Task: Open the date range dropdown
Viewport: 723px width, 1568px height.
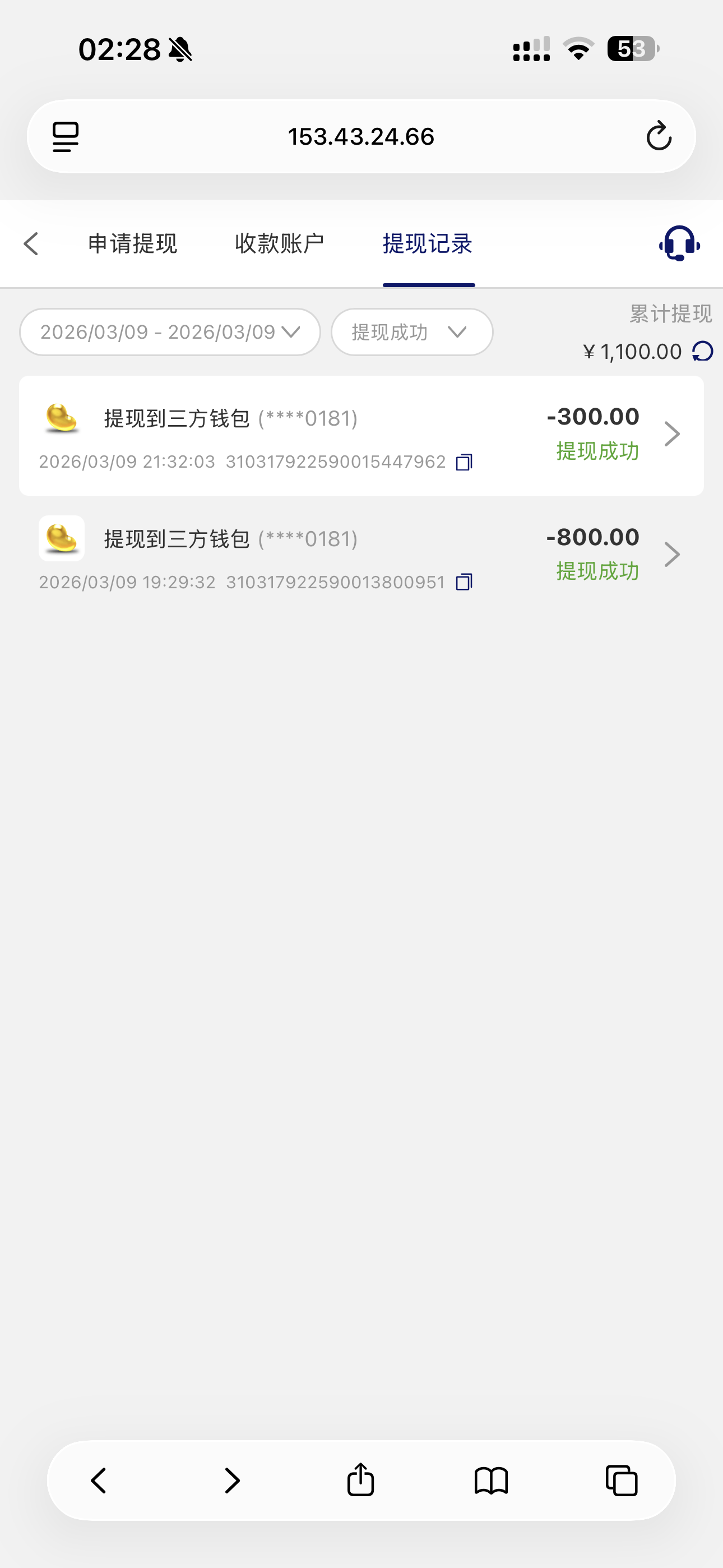Action: point(170,332)
